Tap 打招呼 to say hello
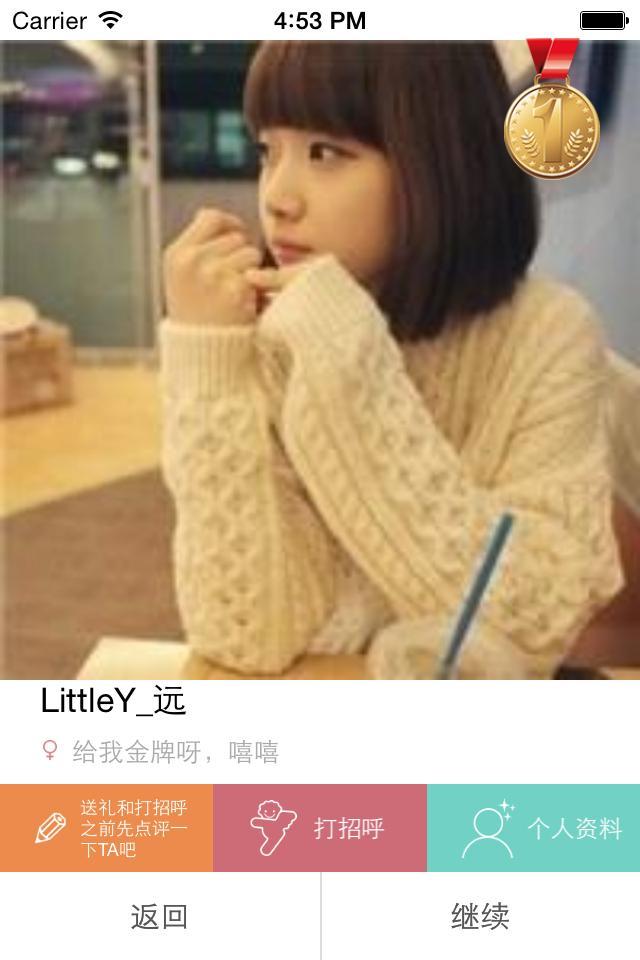The height and width of the screenshot is (960, 640). [x=320, y=828]
